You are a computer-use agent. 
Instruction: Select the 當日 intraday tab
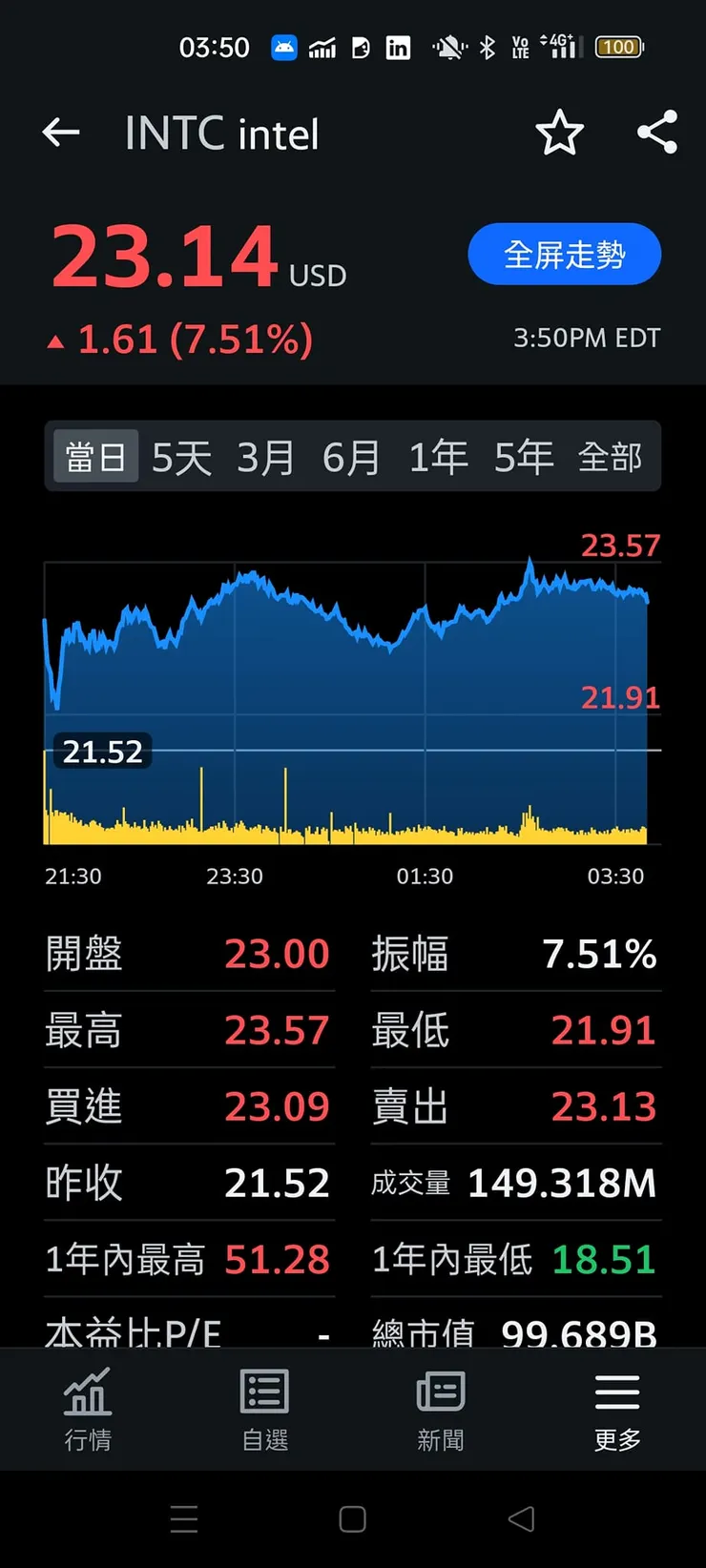pos(94,456)
